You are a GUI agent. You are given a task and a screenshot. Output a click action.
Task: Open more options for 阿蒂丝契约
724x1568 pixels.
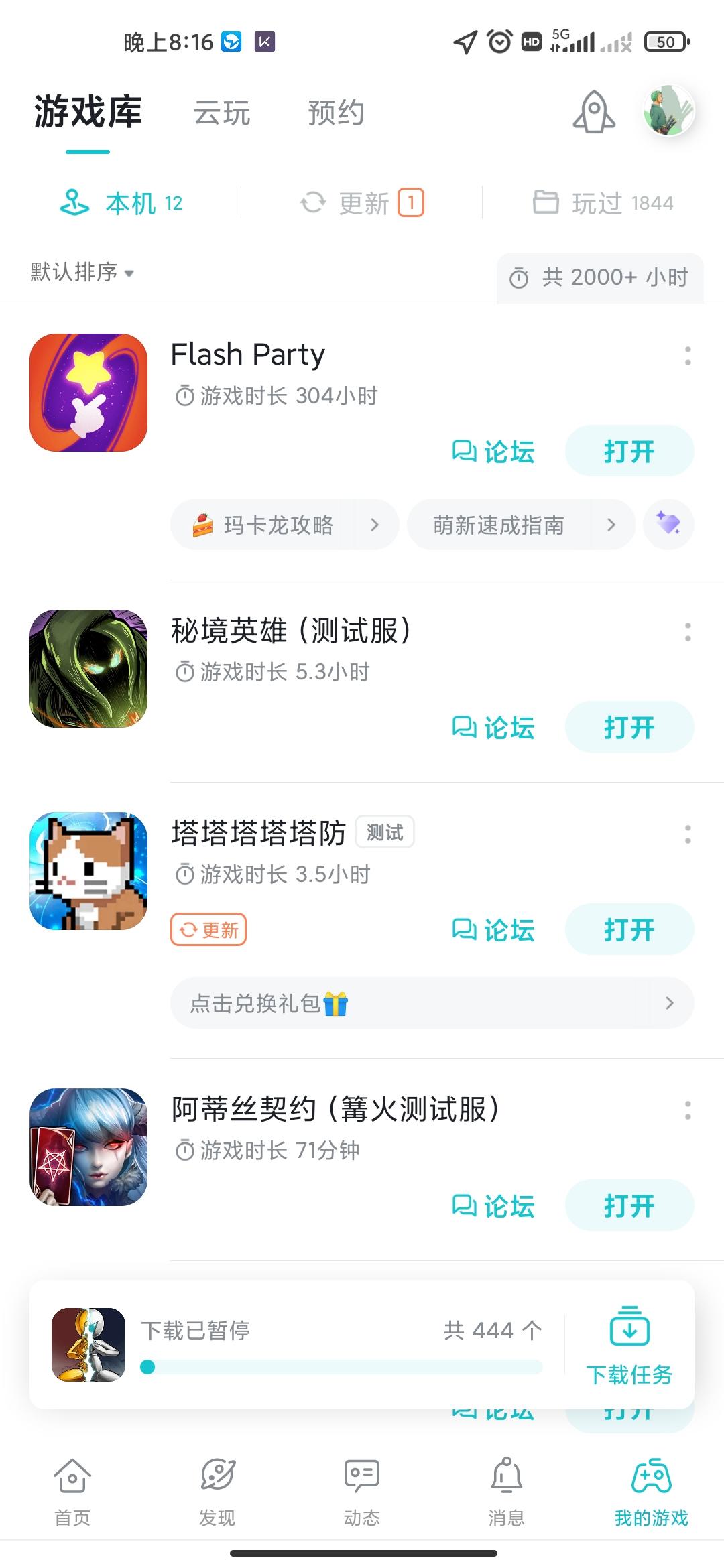click(x=688, y=1110)
